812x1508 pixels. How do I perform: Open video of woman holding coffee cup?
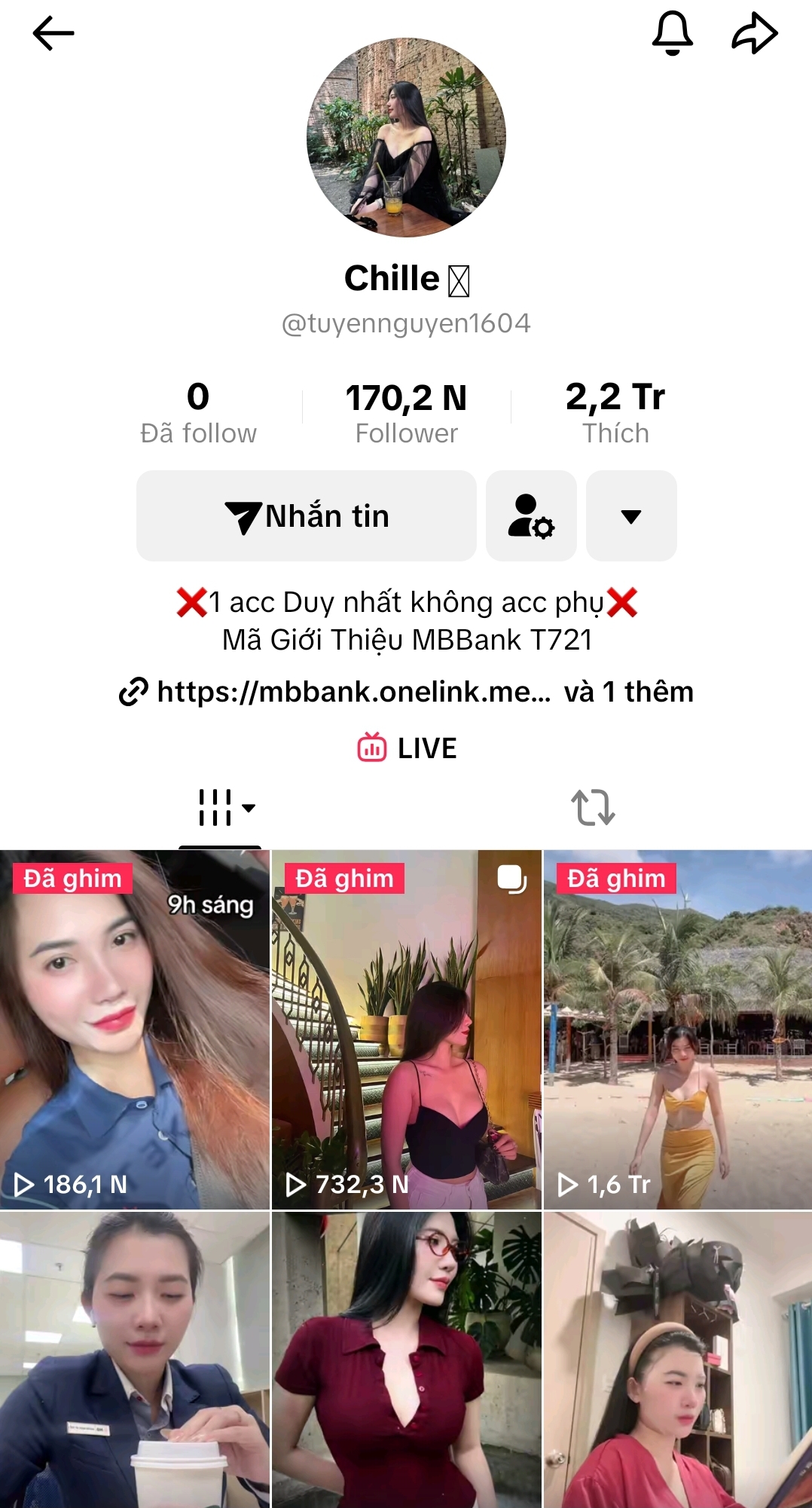click(x=134, y=1360)
